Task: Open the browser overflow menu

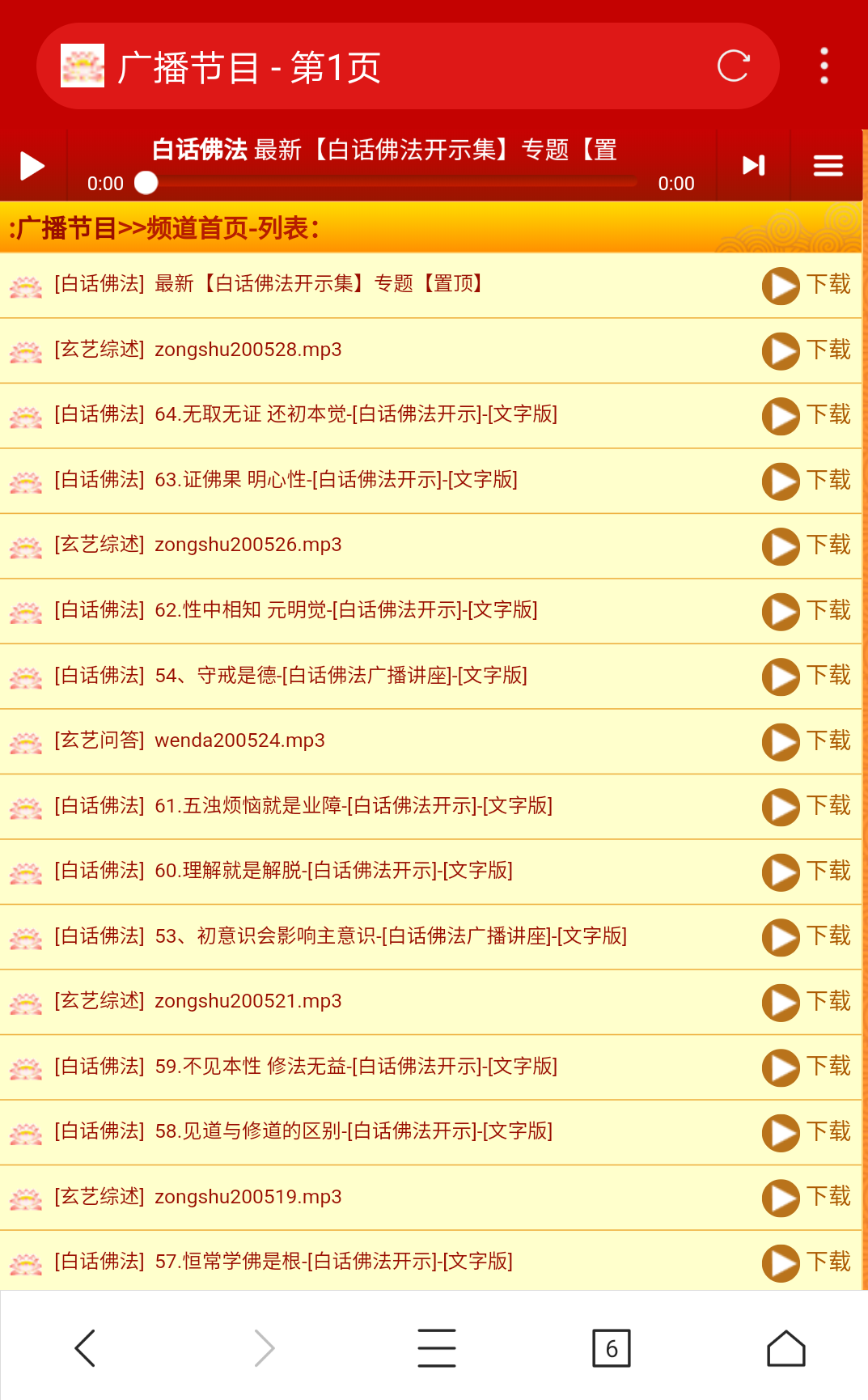Action: click(824, 66)
